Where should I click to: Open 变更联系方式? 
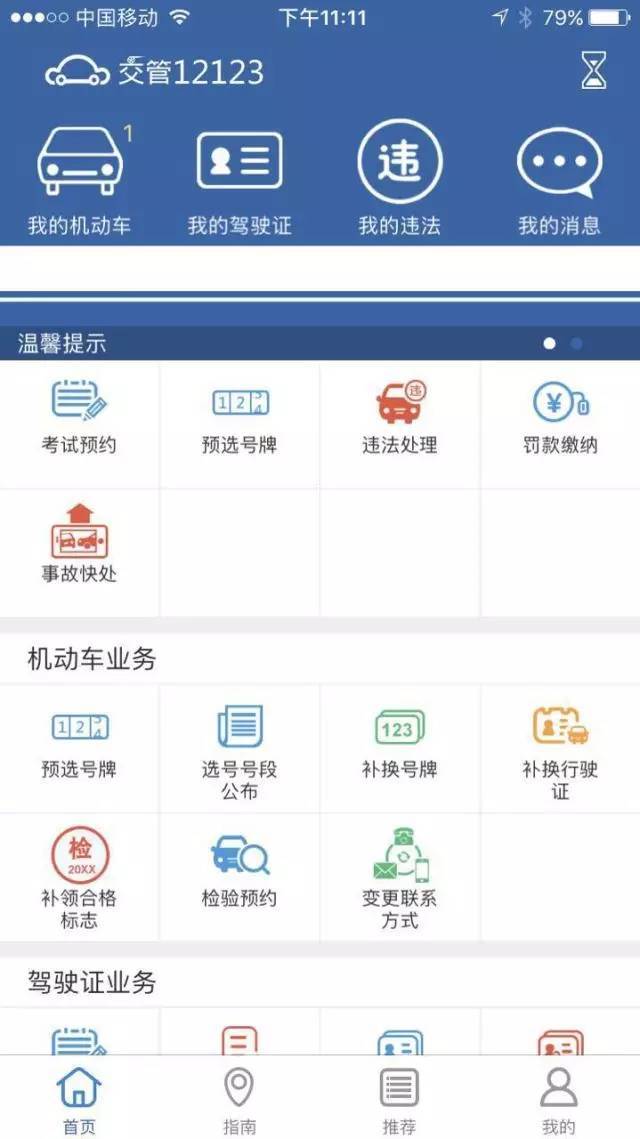coord(399,878)
